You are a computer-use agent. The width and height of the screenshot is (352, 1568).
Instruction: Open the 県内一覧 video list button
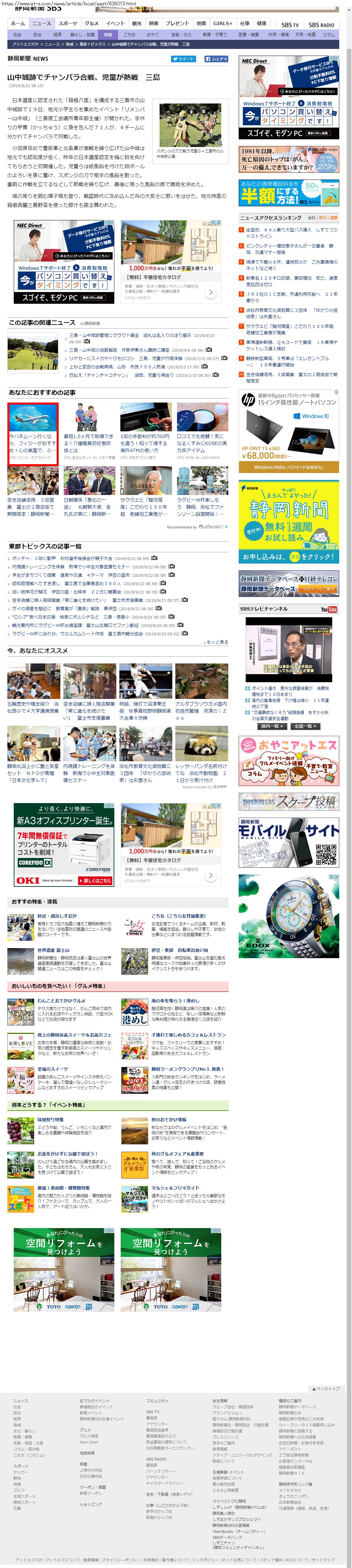coord(272,726)
